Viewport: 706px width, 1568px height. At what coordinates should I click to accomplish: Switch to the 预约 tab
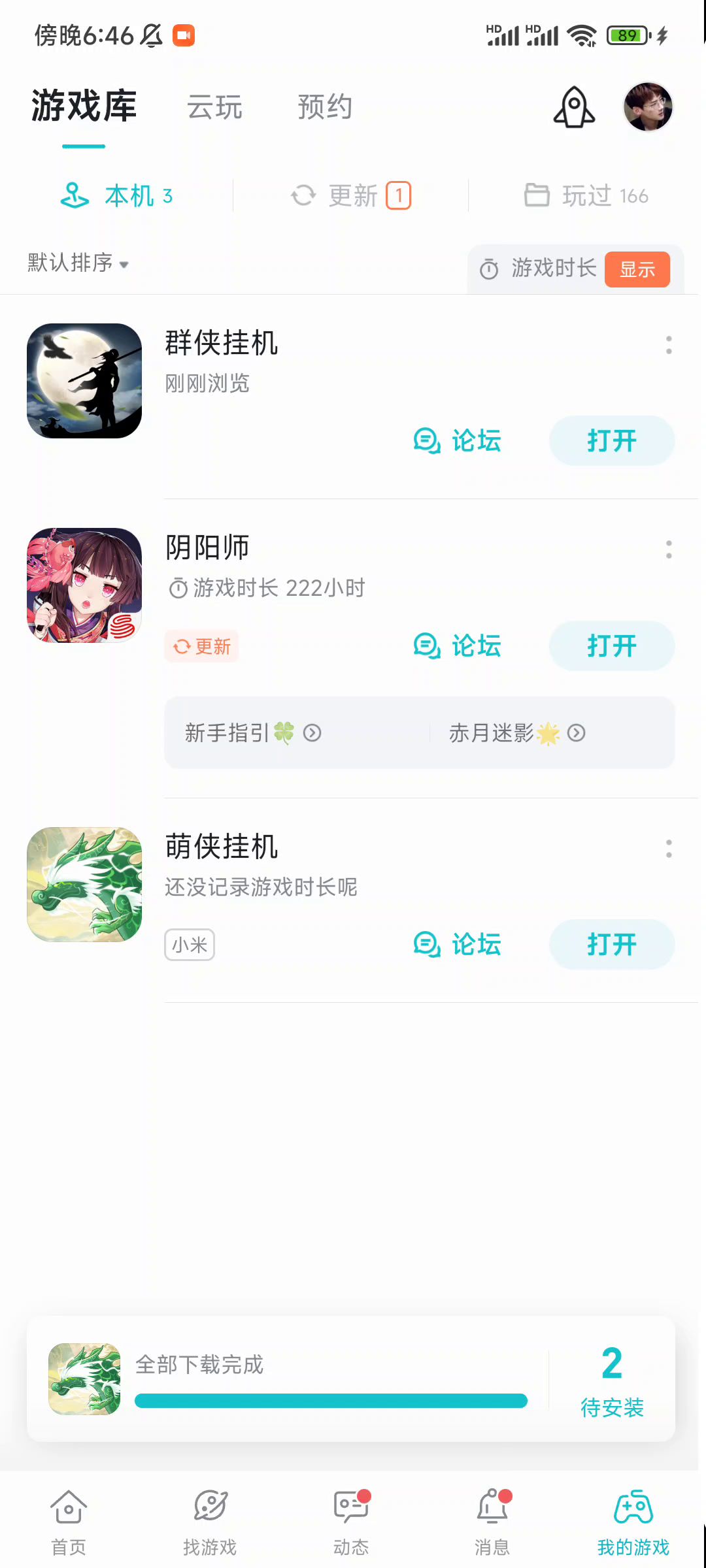(x=325, y=107)
